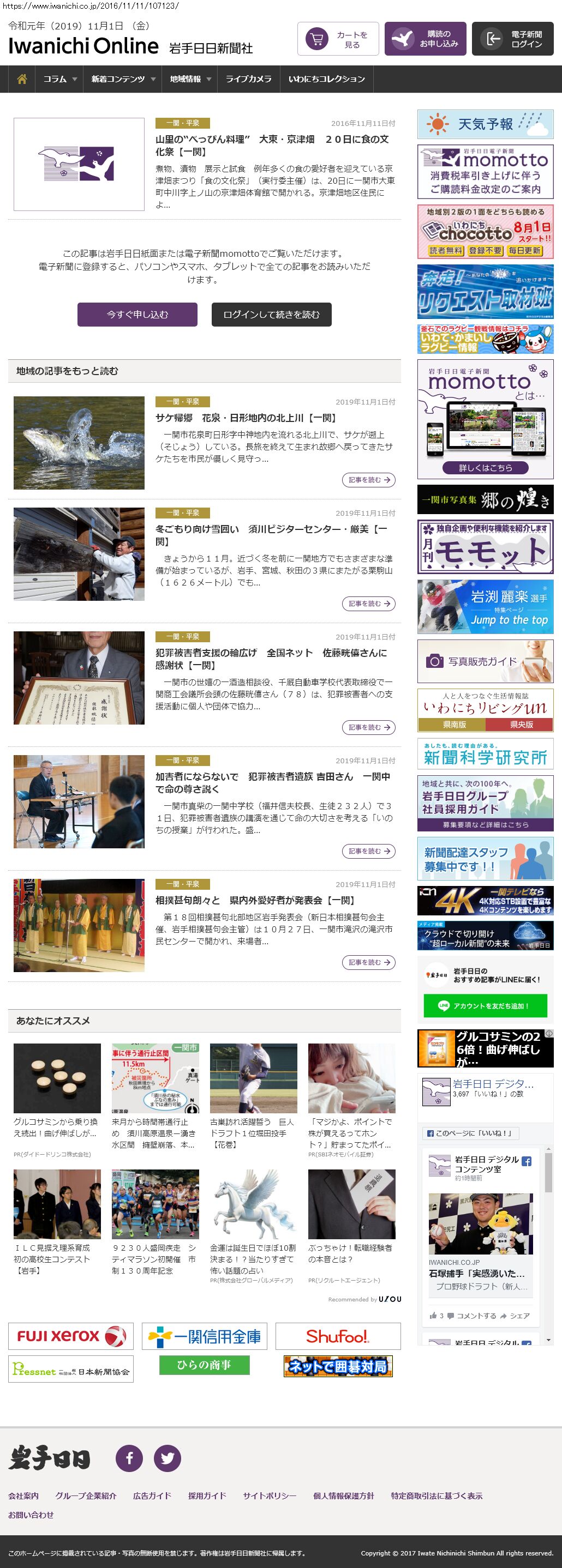Expand the 新着コンテンツ menu
This screenshot has width=562, height=1568.
tap(123, 79)
